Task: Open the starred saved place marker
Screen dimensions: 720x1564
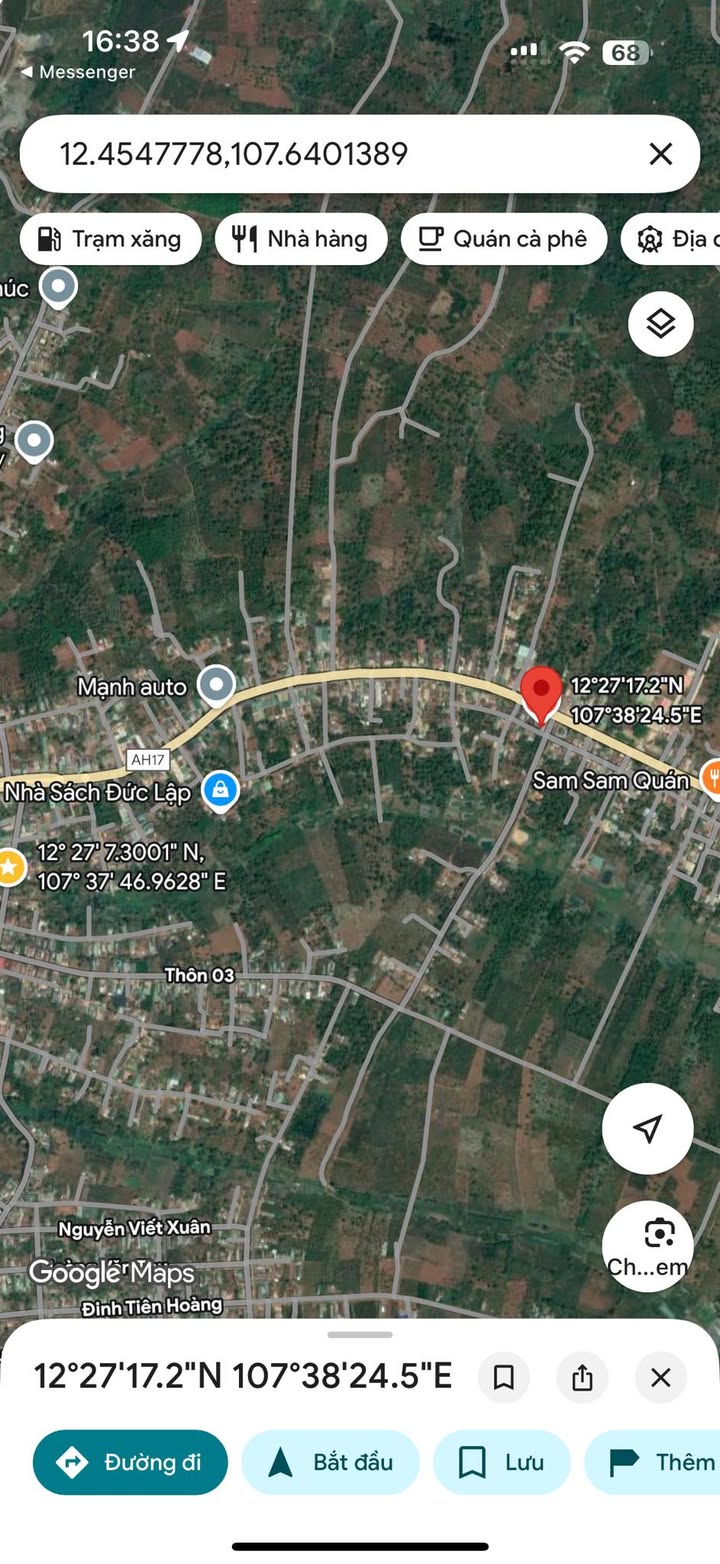Action: click(x=10, y=866)
